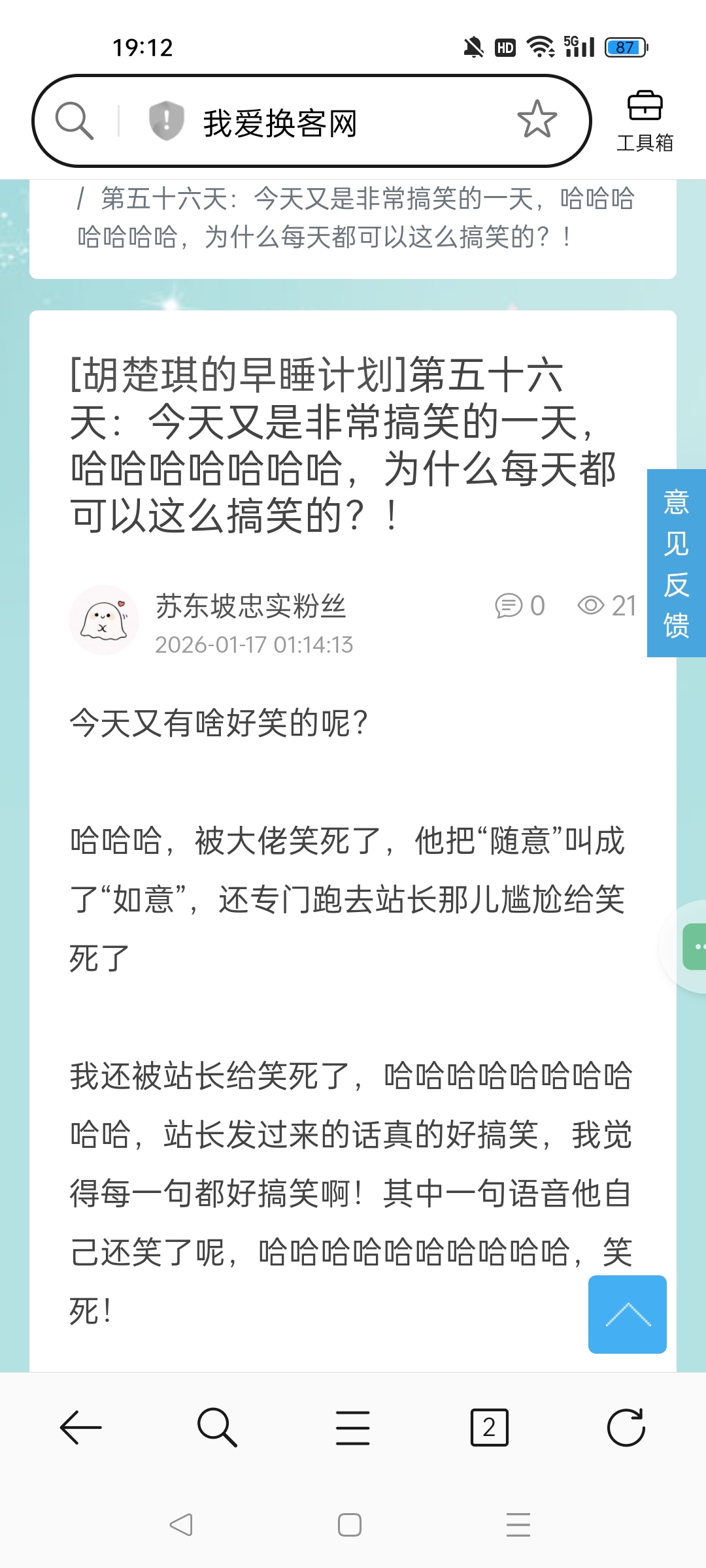This screenshot has height=1568, width=706.
Task: Show the 2 open tabs
Action: click(x=489, y=1428)
